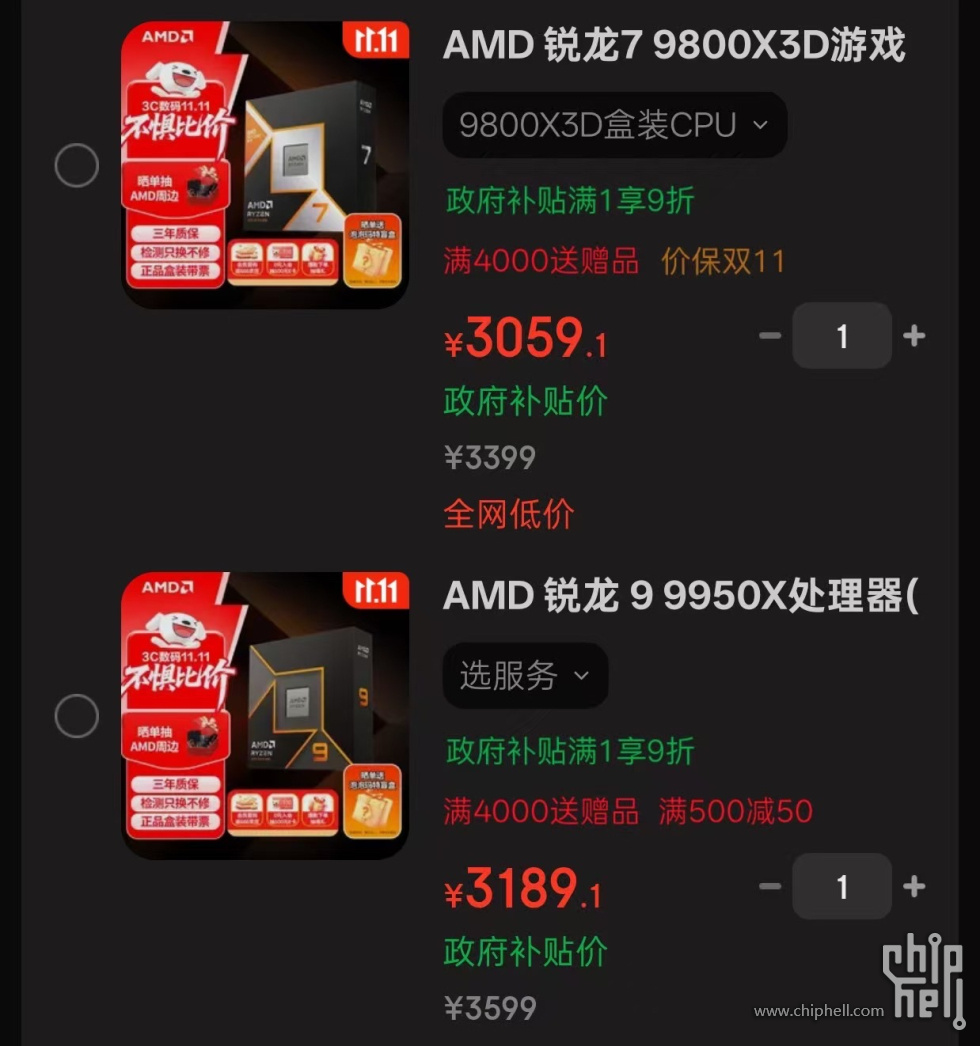Decrease 9950X quantity with the minus icon
The height and width of the screenshot is (1046, 980).
pos(770,886)
